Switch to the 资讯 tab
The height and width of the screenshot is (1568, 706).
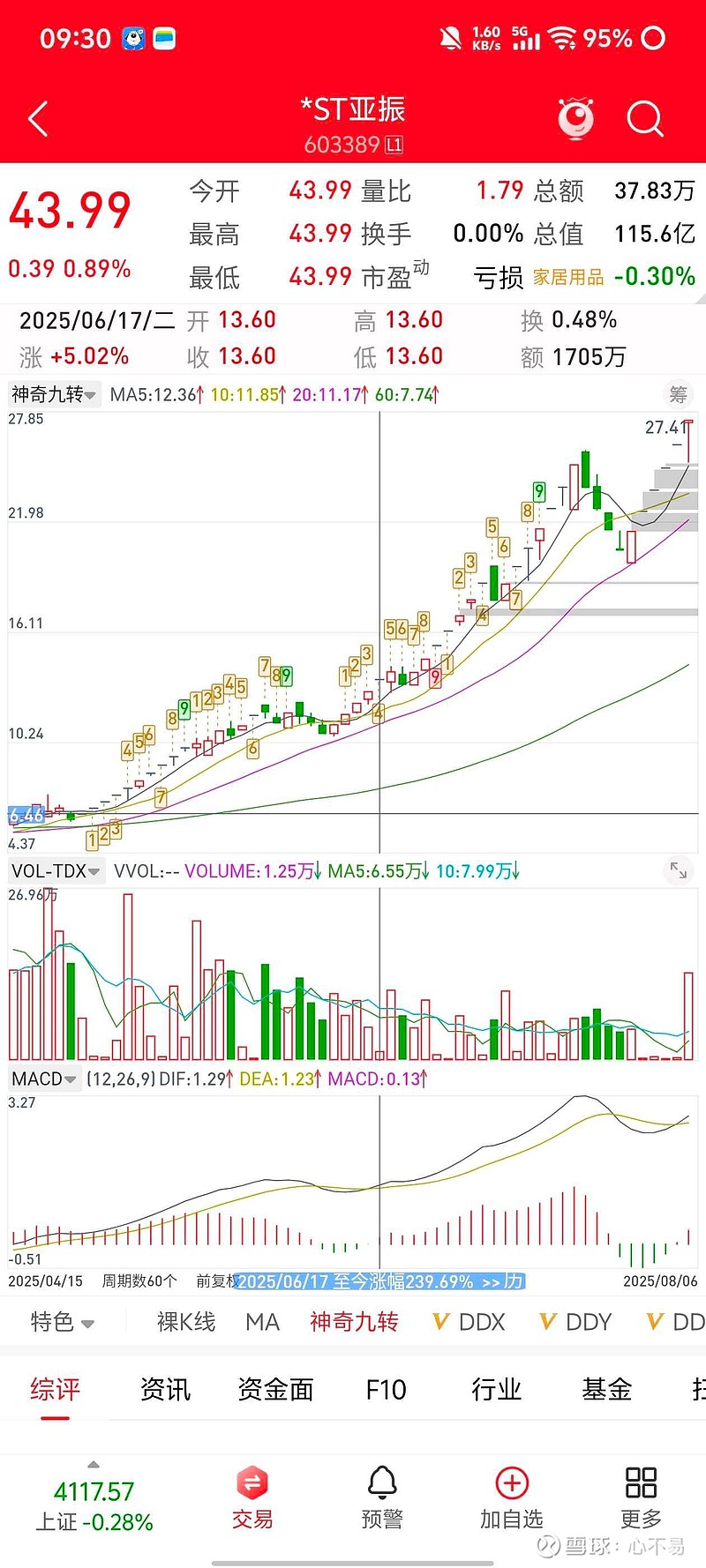tap(165, 1390)
